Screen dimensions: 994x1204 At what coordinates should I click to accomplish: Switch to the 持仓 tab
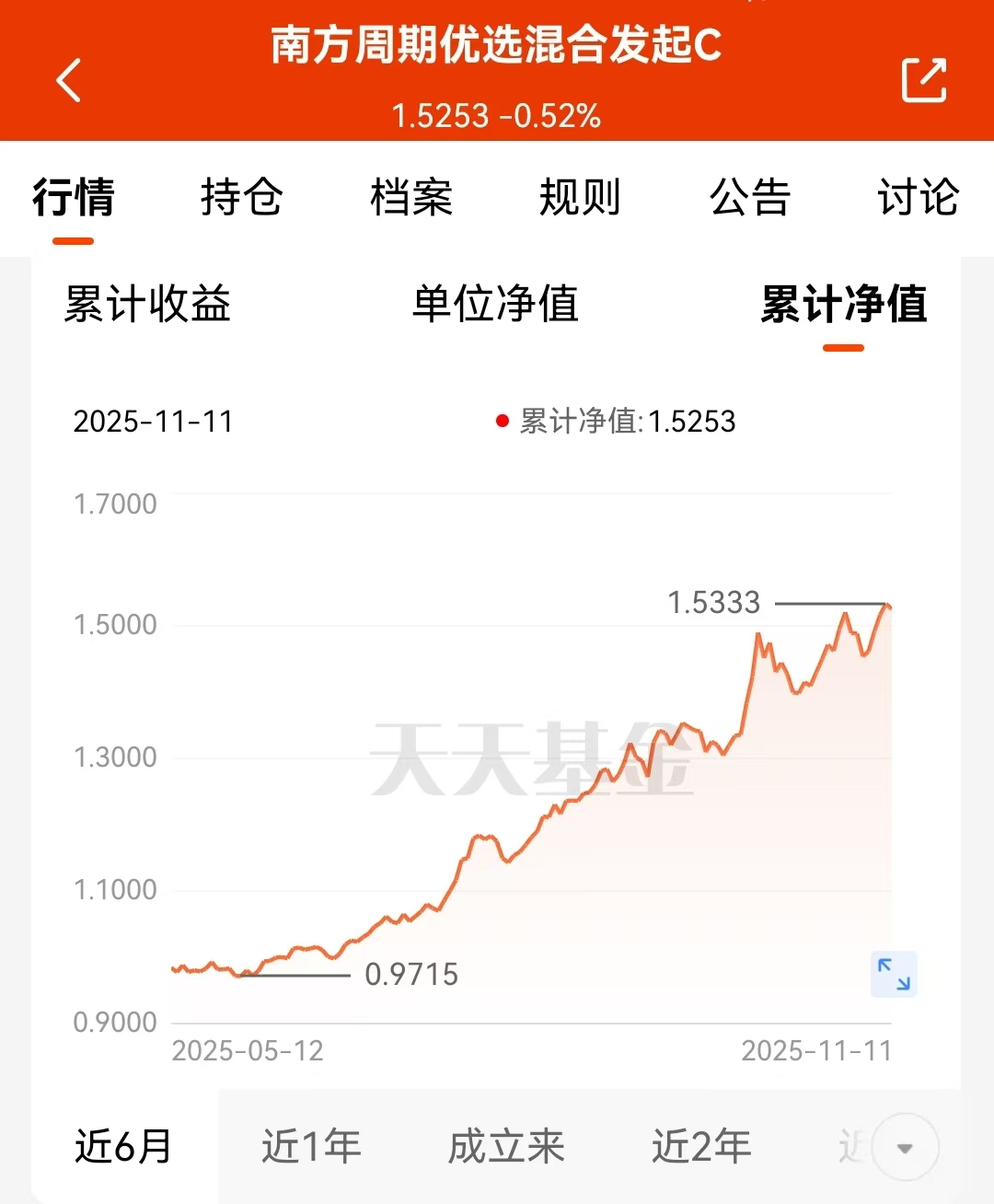pos(241,197)
